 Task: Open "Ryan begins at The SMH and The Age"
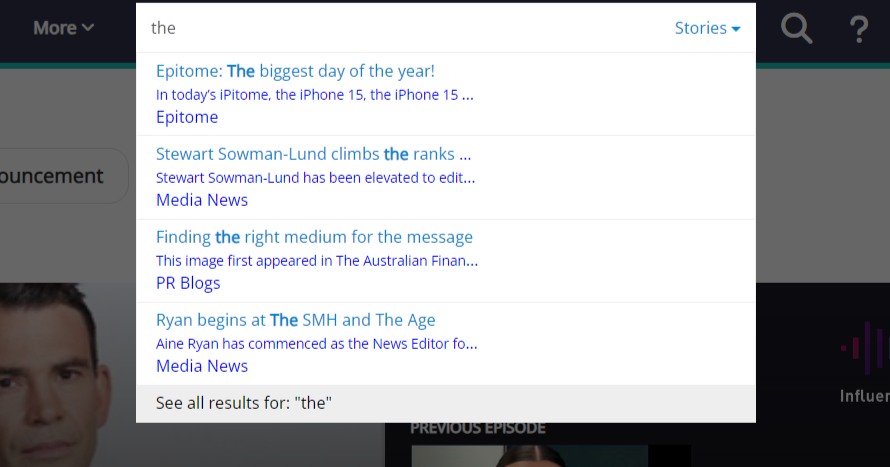coord(295,320)
